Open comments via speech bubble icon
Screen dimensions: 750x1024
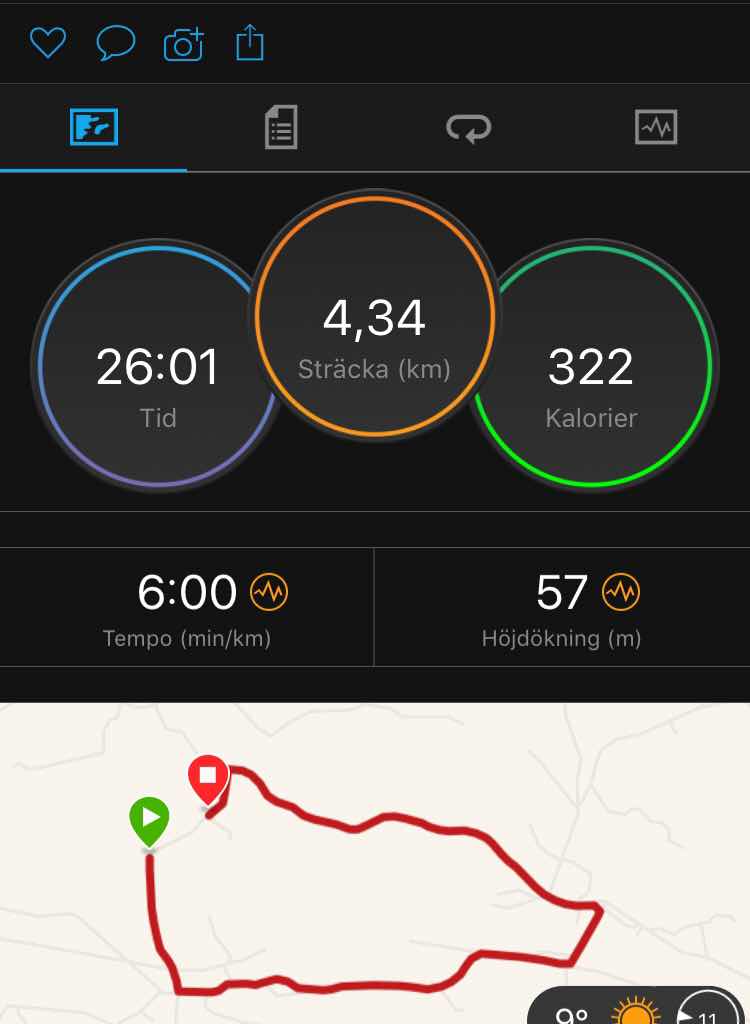[115, 43]
